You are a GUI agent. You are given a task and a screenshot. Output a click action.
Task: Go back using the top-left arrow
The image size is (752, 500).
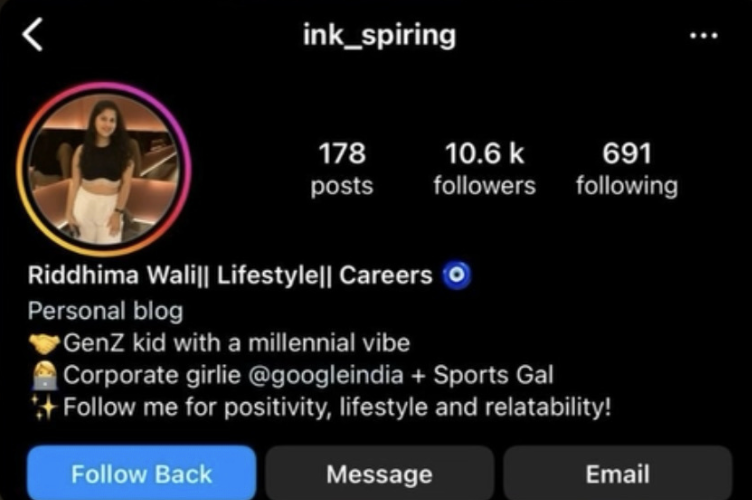tap(33, 36)
